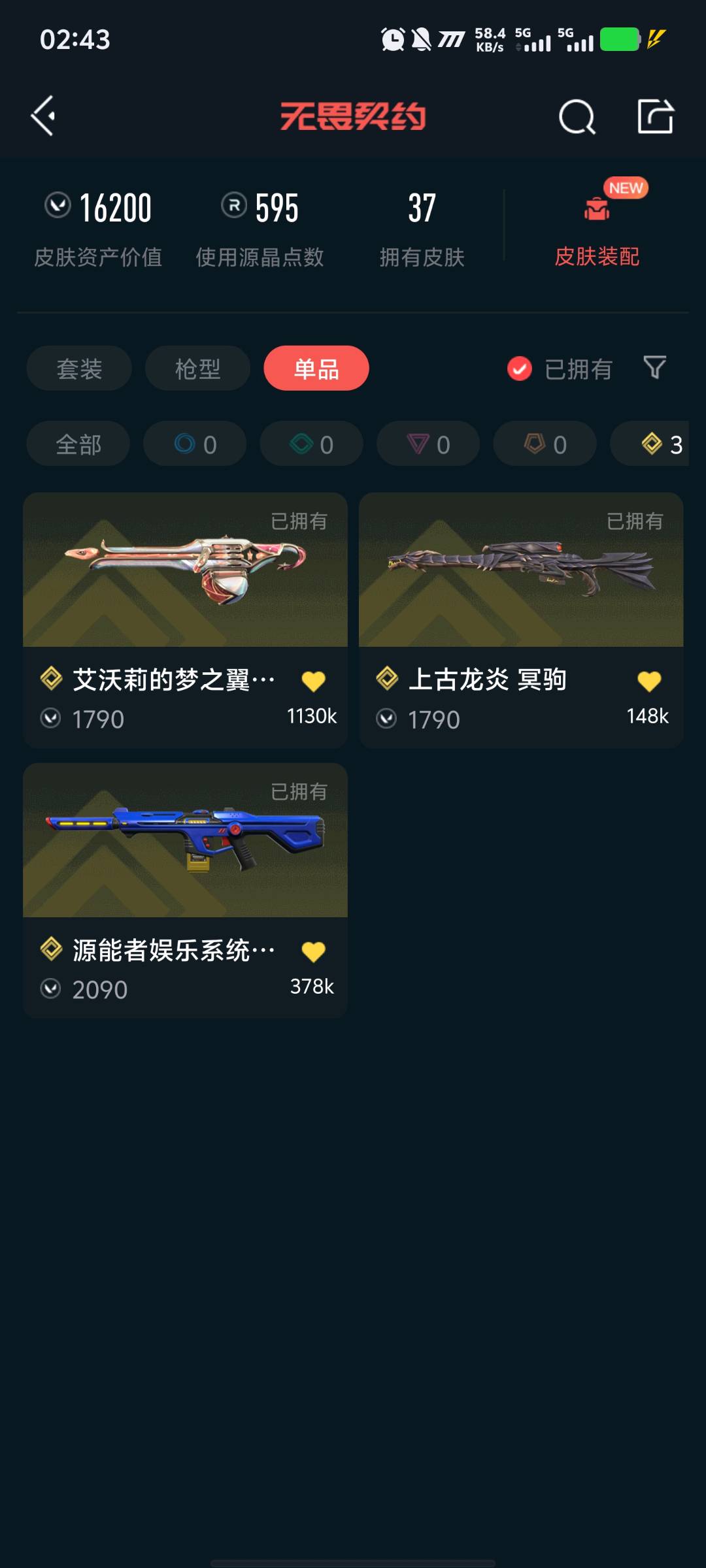Open the funnel filter options

pyautogui.click(x=654, y=368)
